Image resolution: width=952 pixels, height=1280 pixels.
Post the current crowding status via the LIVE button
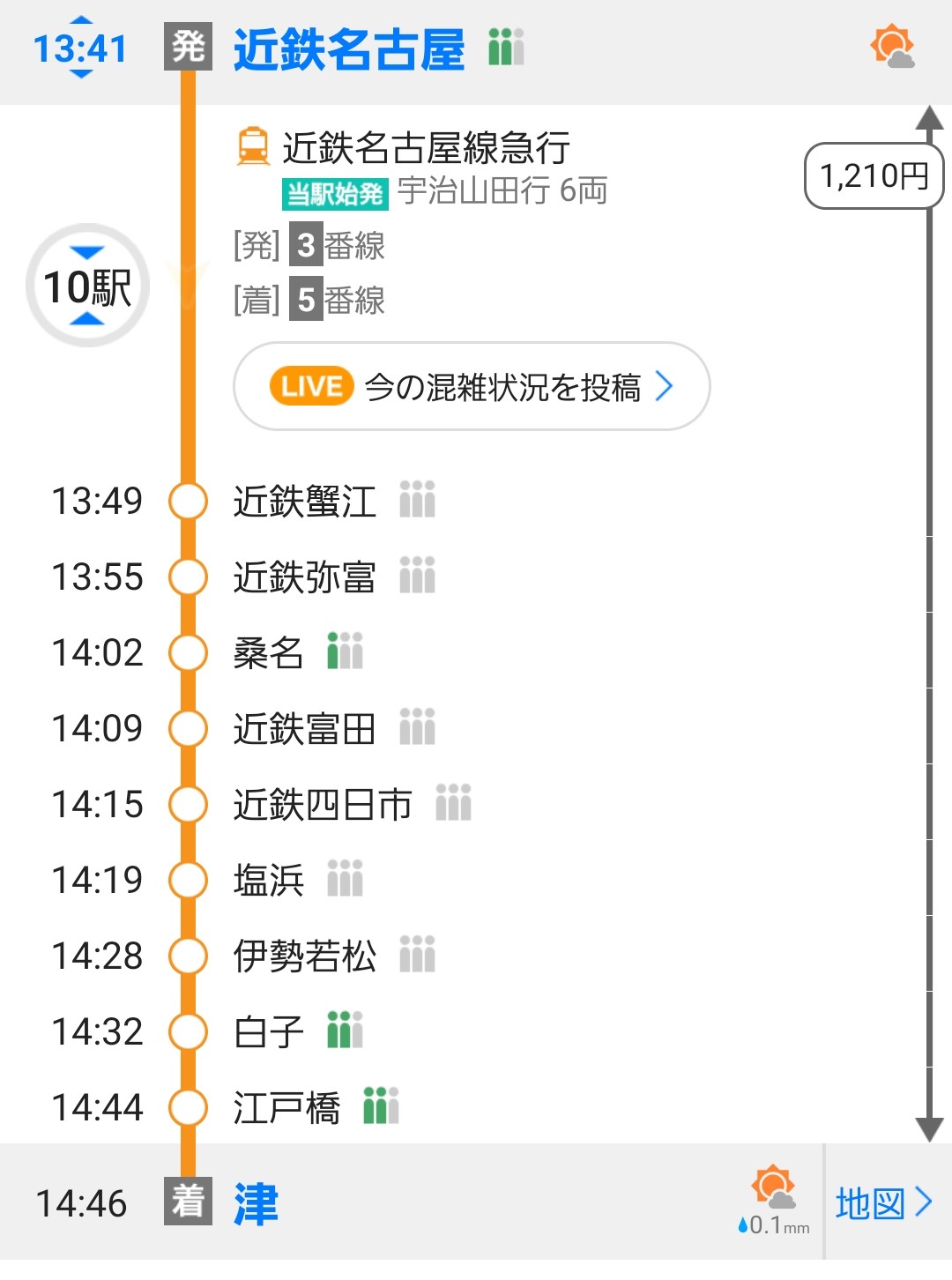[472, 387]
